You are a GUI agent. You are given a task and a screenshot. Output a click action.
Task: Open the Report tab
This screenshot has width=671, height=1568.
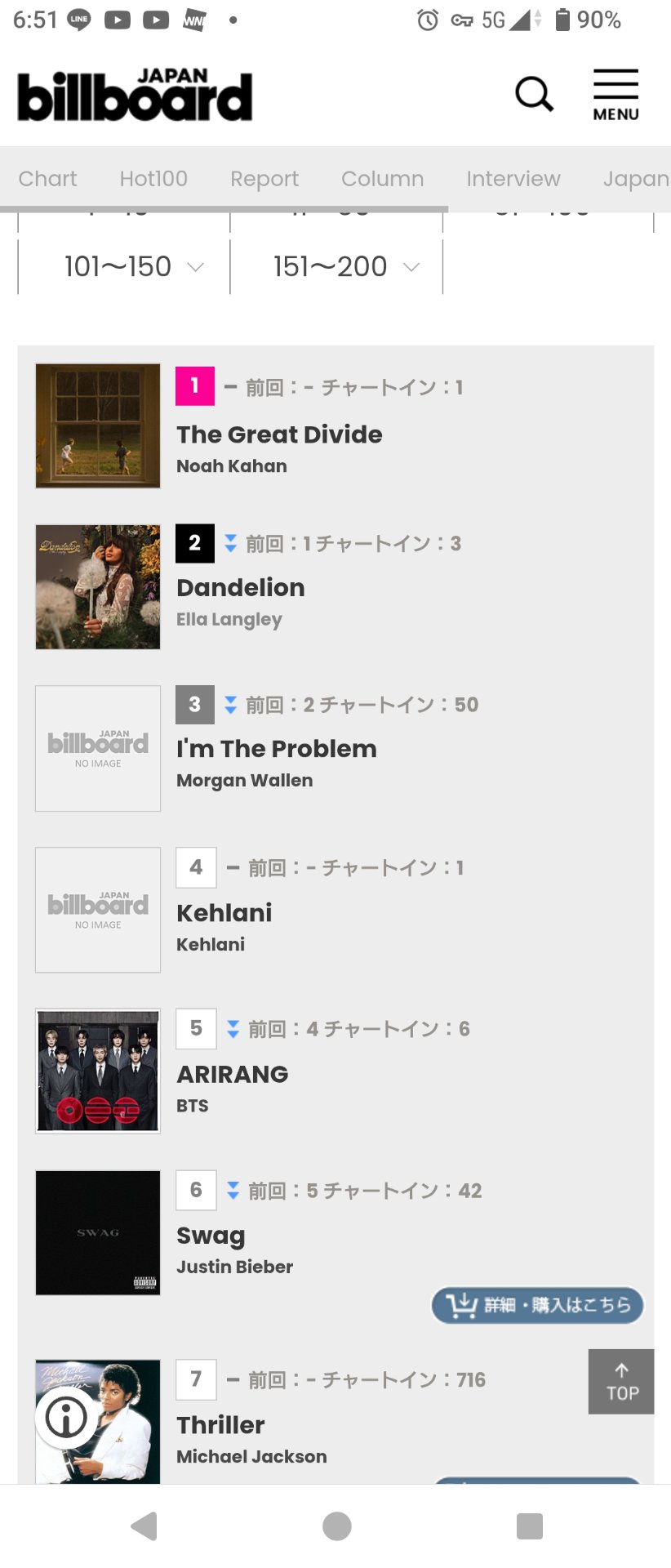click(264, 179)
